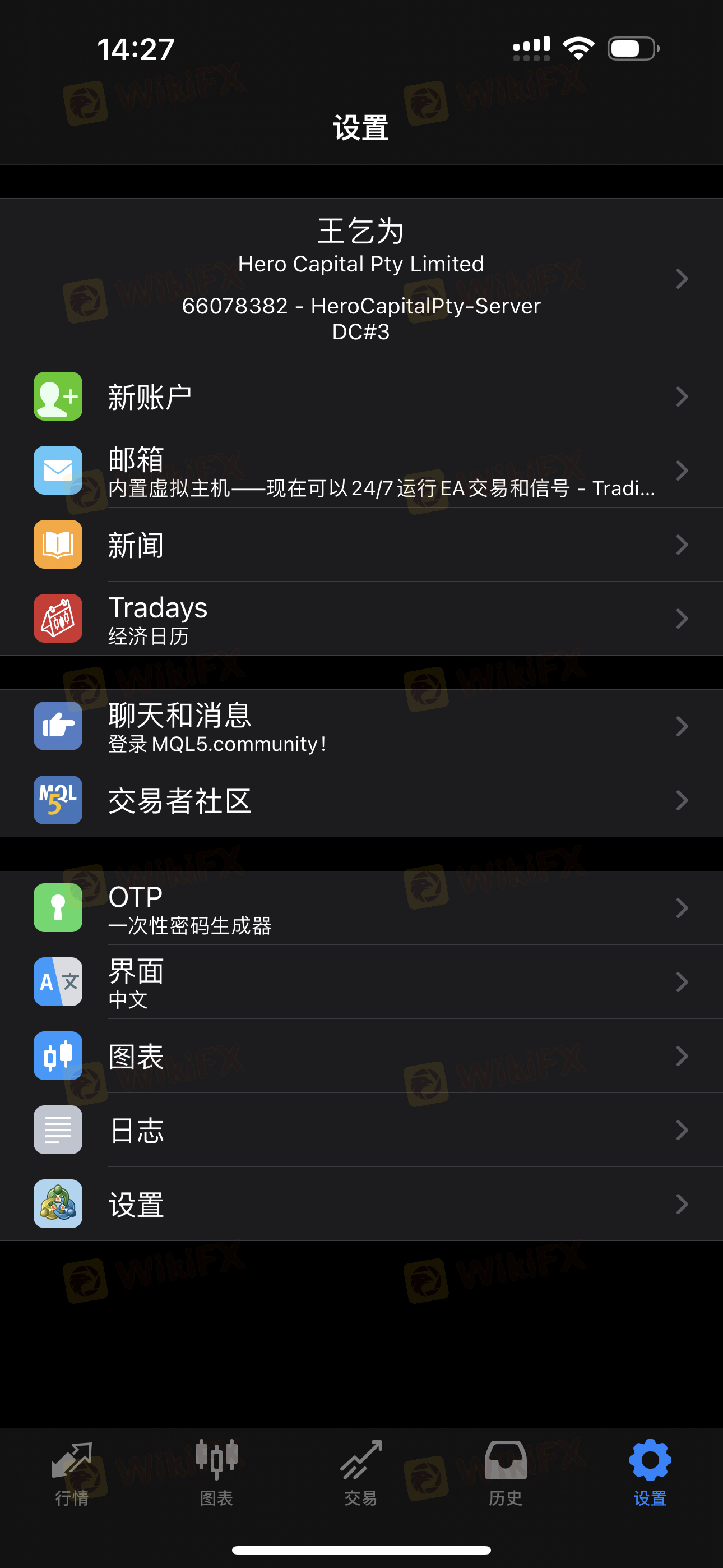Open the 日志 journal row
The width and height of the screenshot is (723, 1568).
361,1131
